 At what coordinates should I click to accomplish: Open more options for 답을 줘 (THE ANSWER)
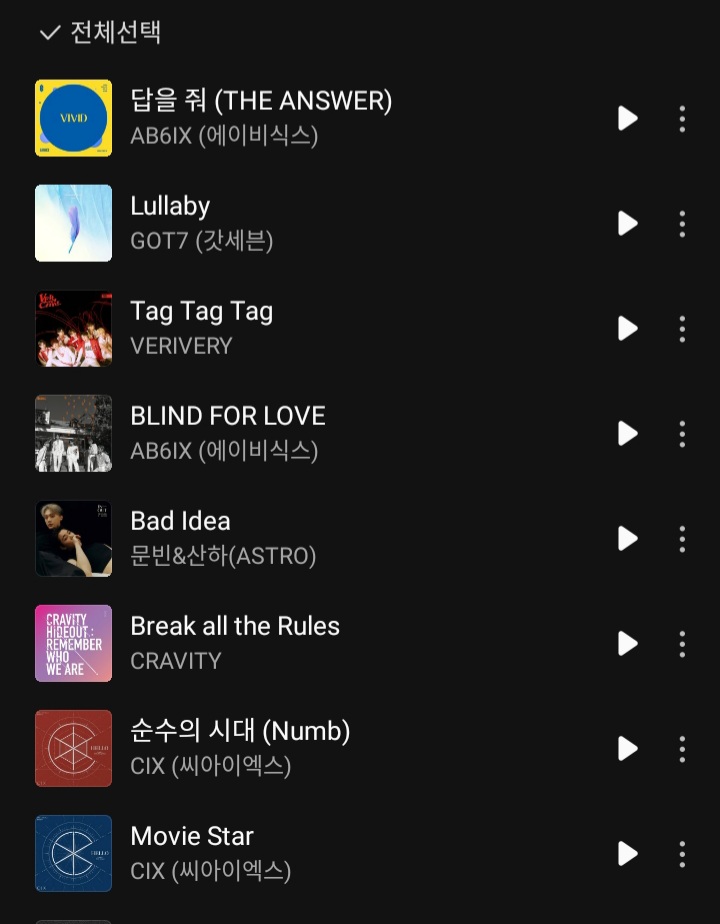[x=682, y=118]
